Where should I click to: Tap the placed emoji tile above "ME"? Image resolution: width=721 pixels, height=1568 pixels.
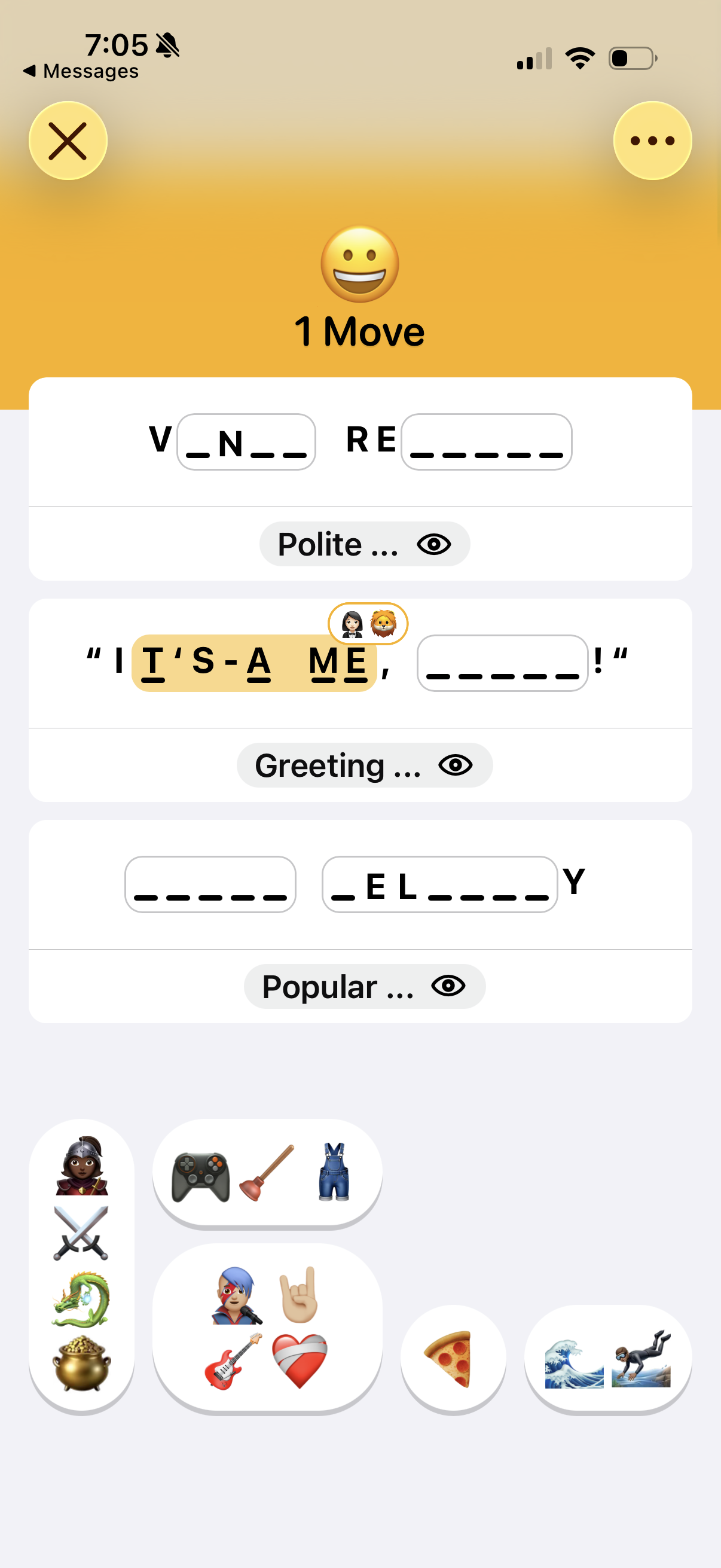(368, 623)
